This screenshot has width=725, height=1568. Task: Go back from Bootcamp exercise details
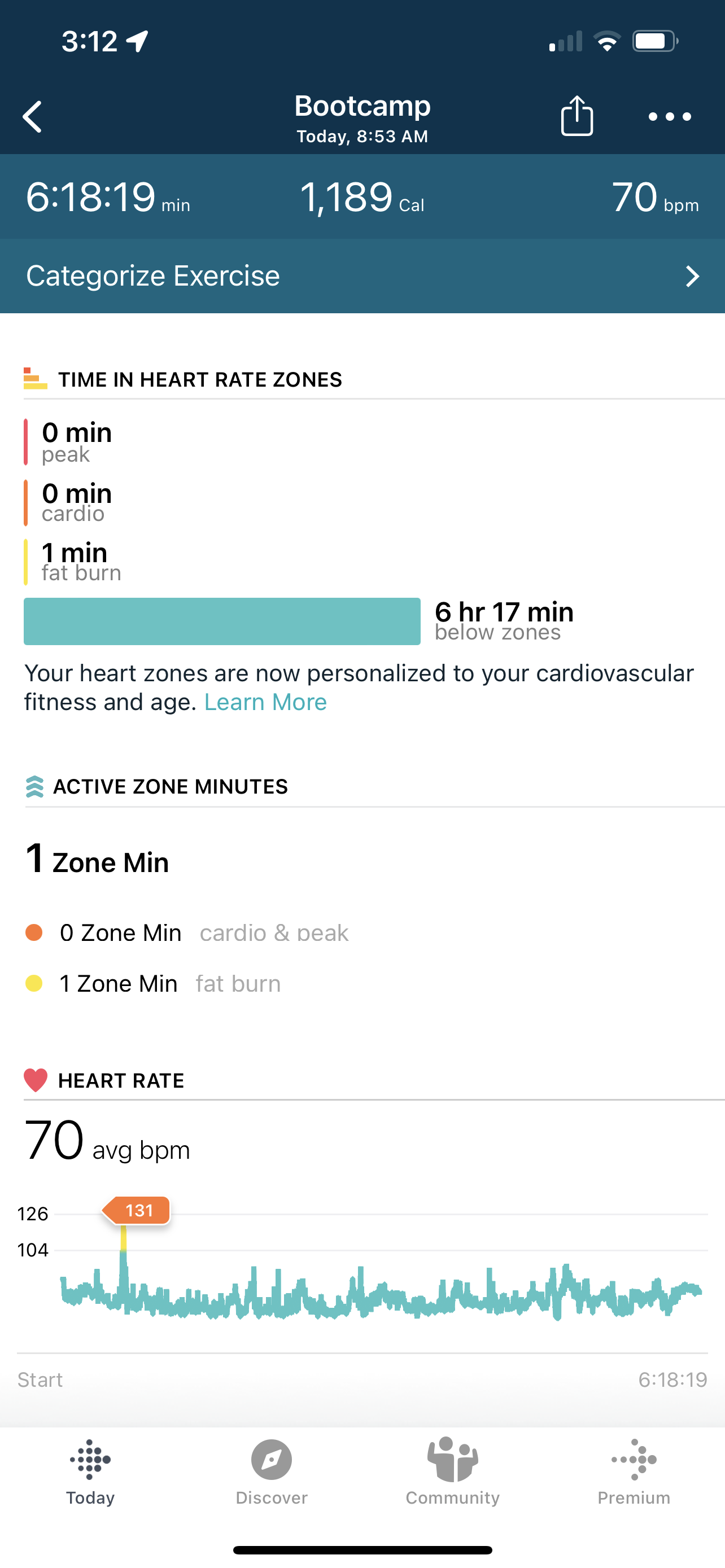[33, 116]
